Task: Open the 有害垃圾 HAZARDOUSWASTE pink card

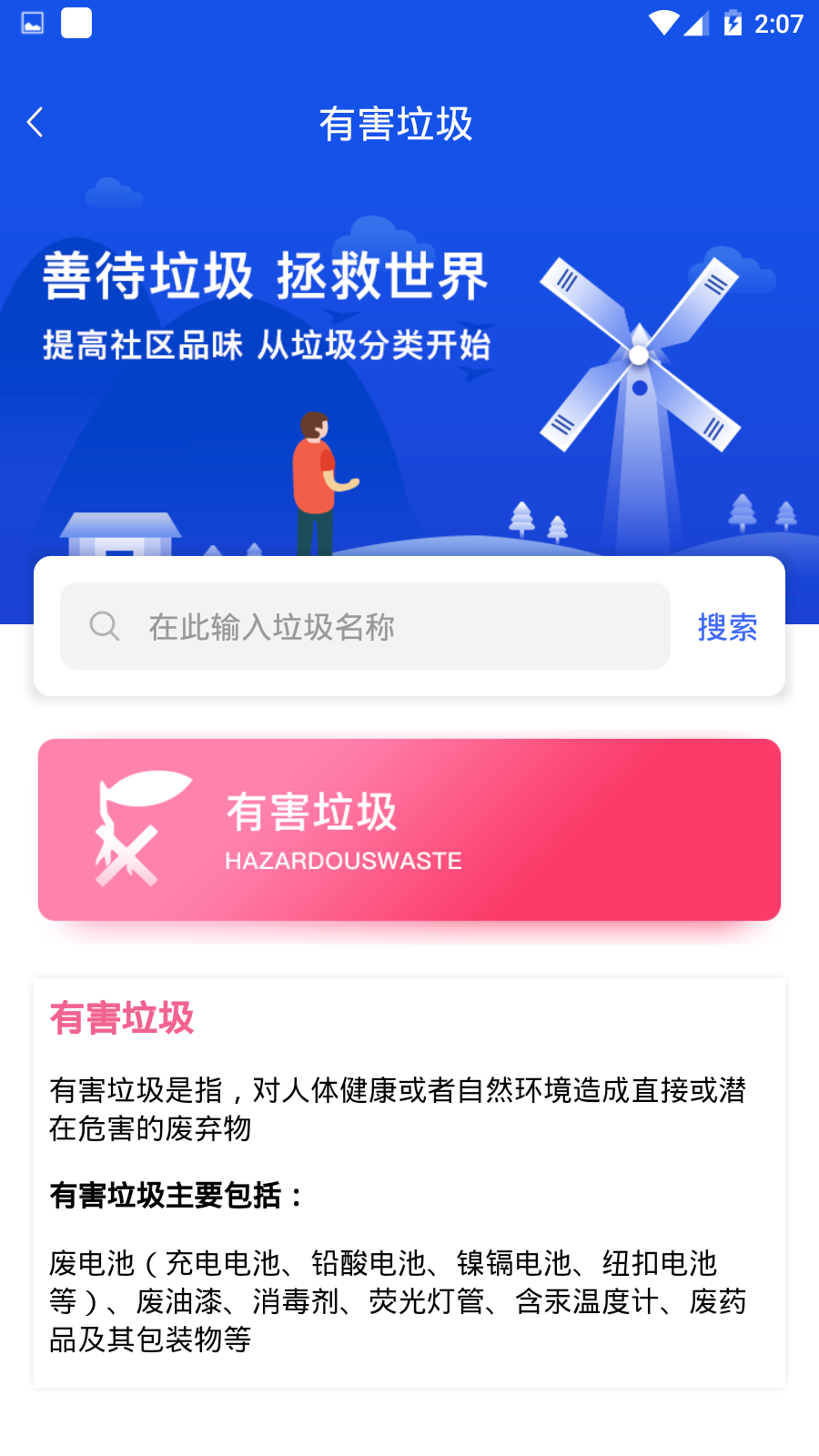Action: (409, 829)
